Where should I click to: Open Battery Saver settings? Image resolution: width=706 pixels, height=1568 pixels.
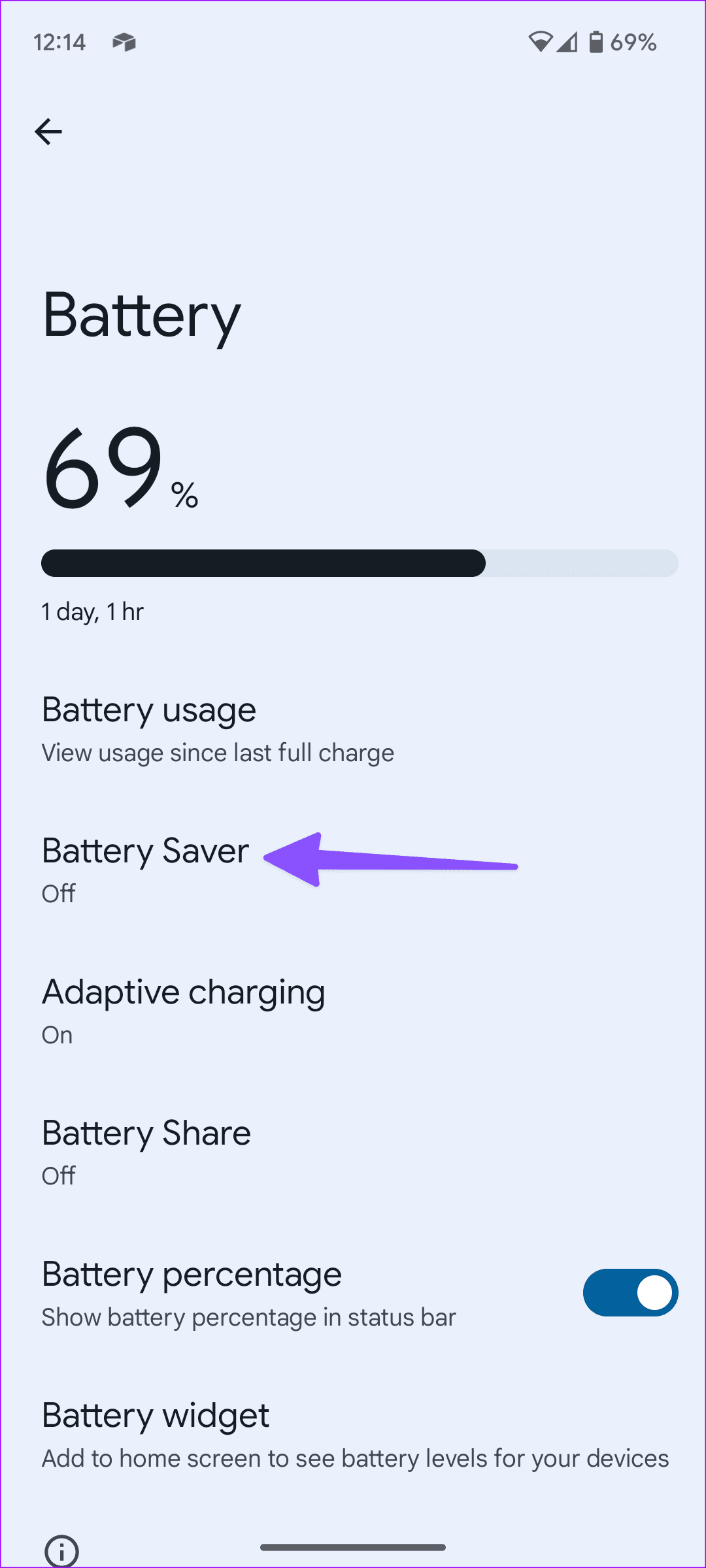click(x=145, y=869)
